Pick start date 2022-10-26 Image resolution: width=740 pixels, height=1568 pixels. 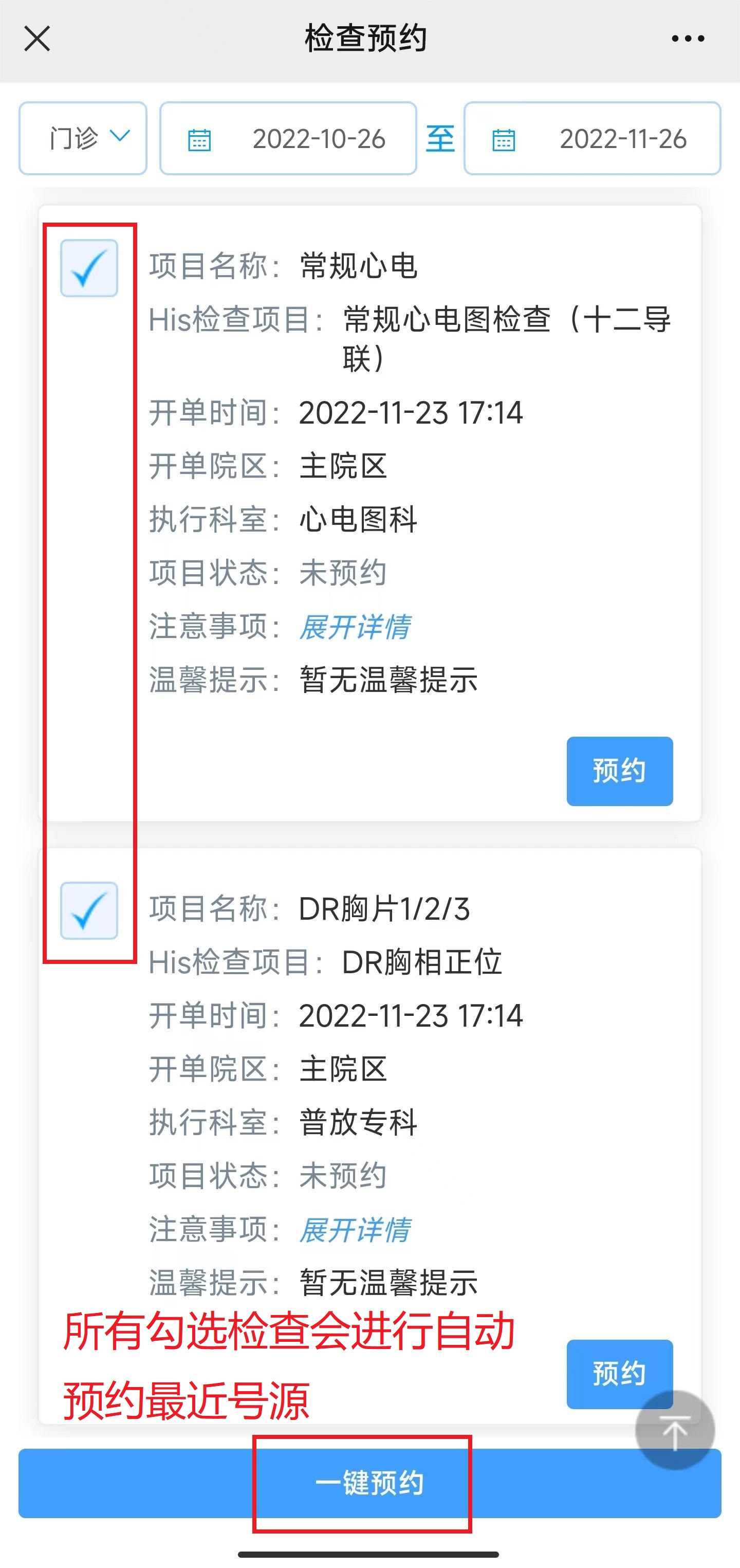[x=288, y=139]
